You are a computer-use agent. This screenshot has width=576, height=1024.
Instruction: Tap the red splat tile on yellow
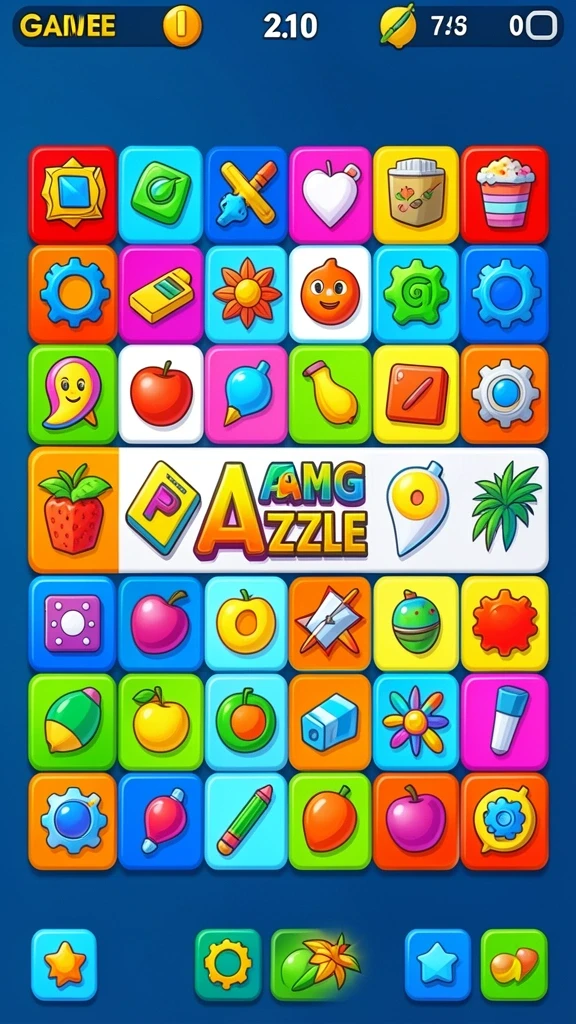505,624
